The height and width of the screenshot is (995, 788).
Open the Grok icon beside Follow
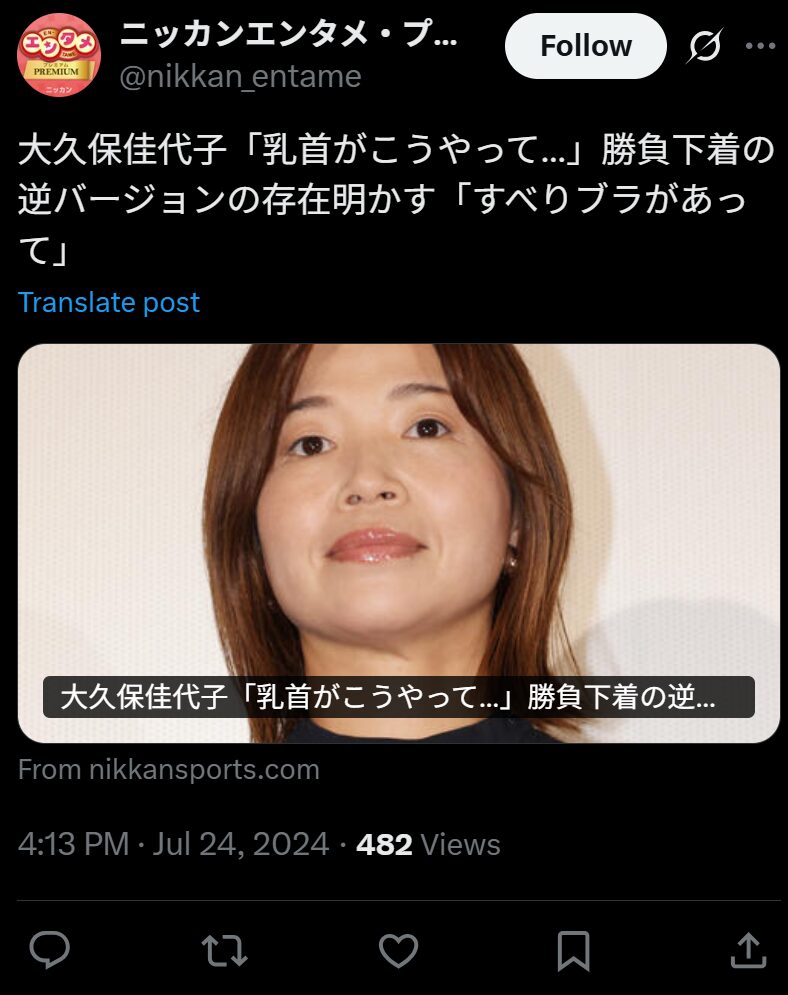(x=705, y=46)
